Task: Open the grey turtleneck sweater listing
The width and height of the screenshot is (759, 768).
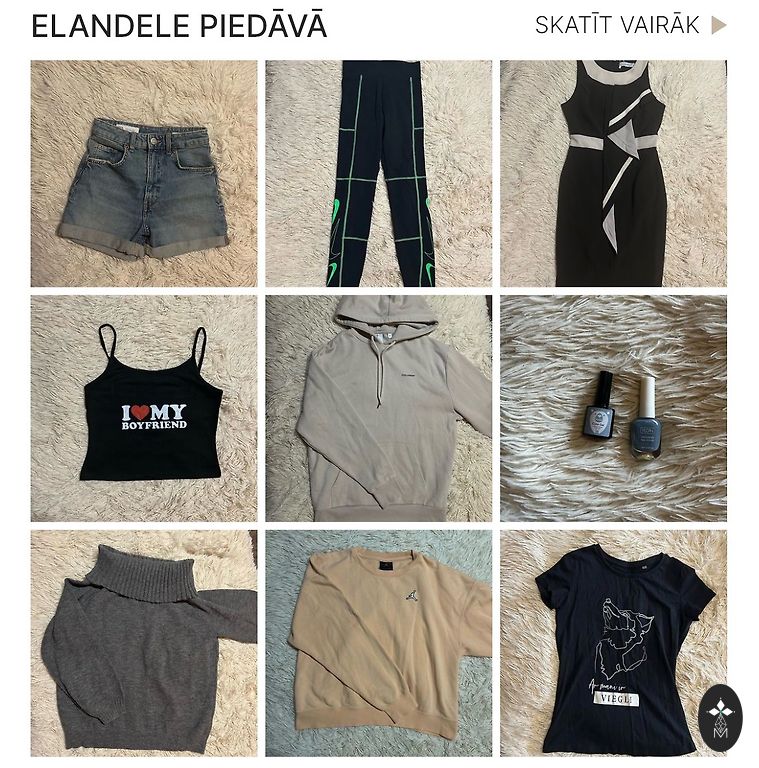Action: 143,643
